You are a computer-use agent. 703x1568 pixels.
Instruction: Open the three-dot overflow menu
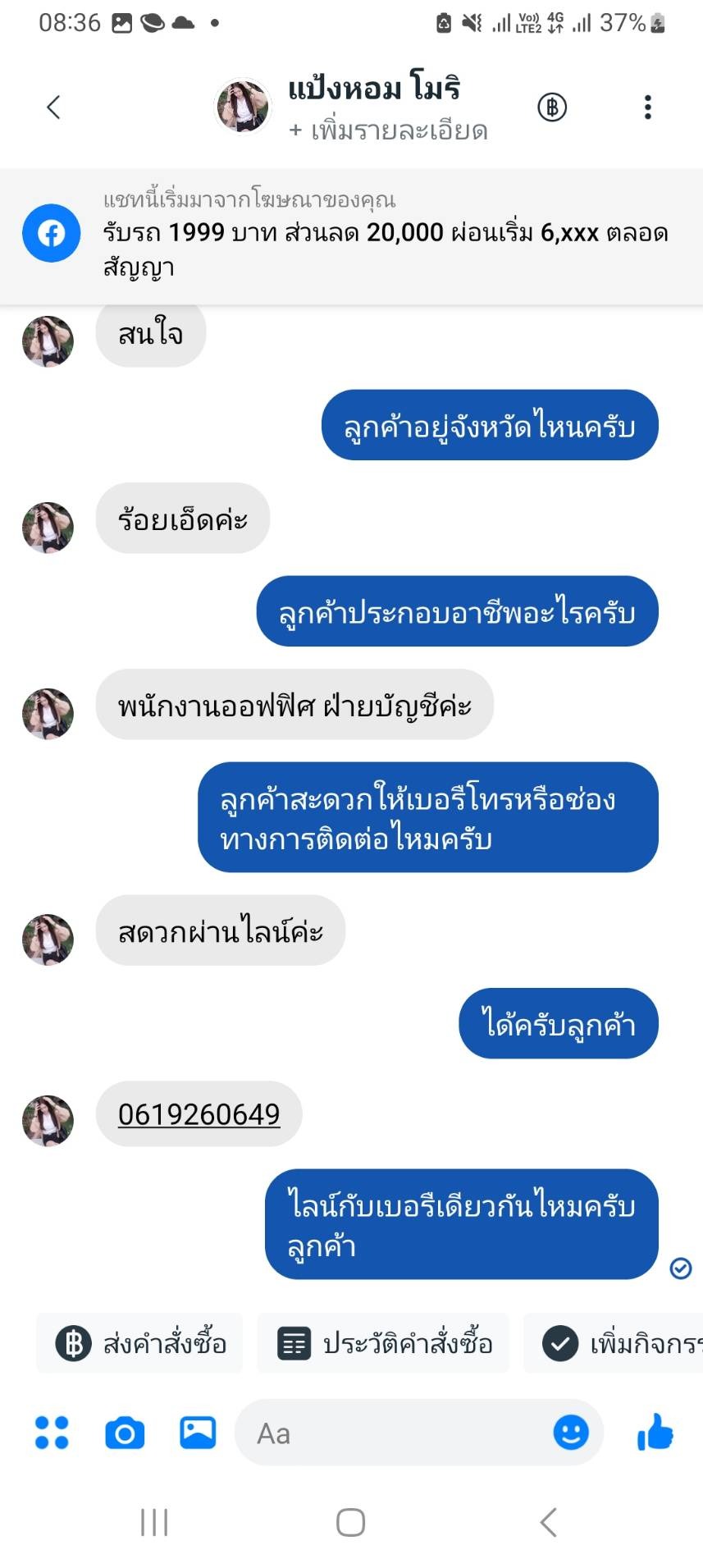point(648,107)
